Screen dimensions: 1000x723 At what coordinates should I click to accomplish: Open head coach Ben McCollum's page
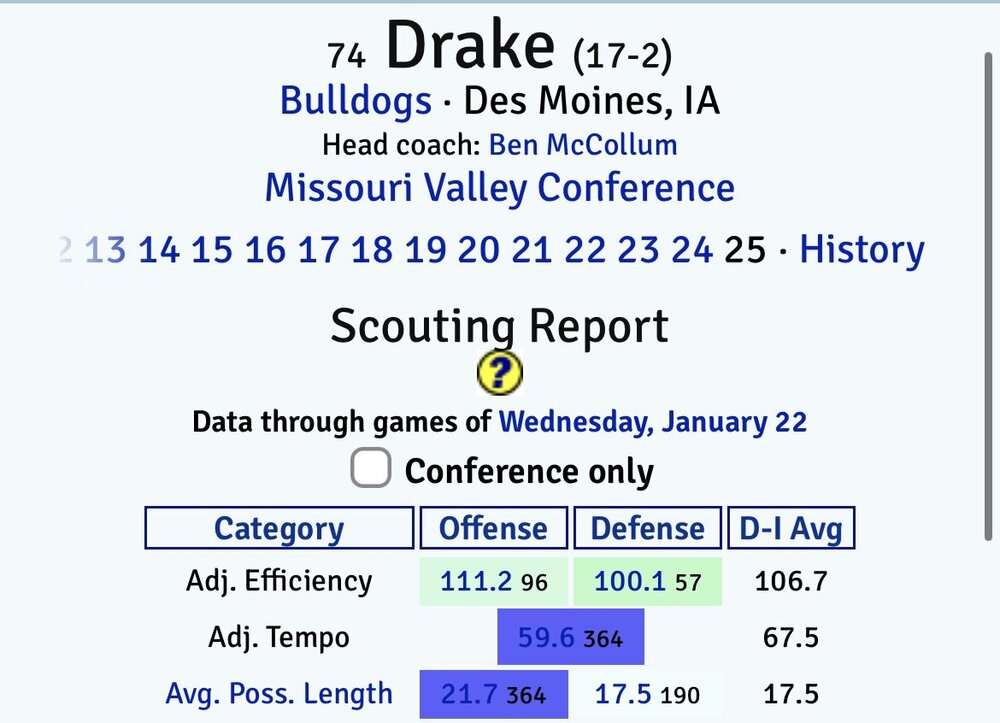(582, 145)
